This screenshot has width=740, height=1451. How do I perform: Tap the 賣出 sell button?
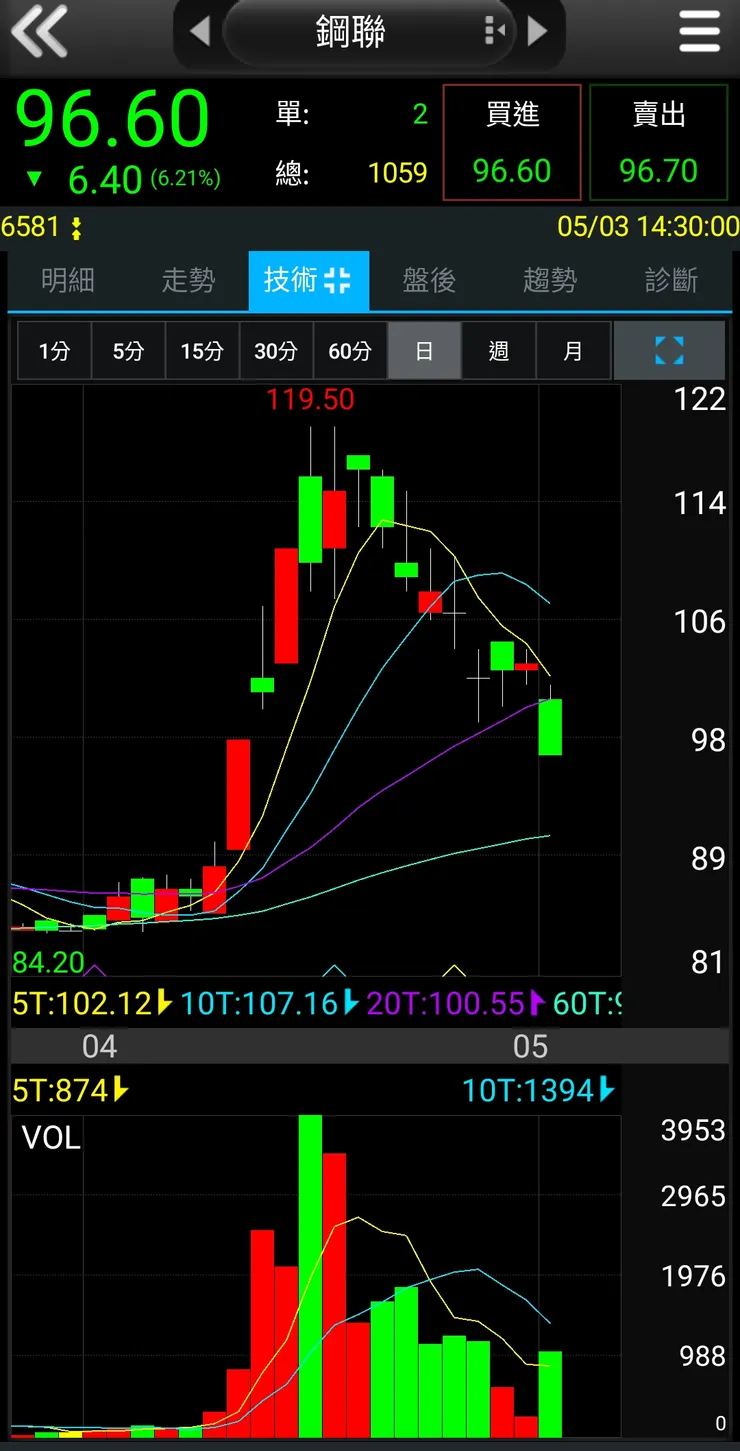click(658, 143)
